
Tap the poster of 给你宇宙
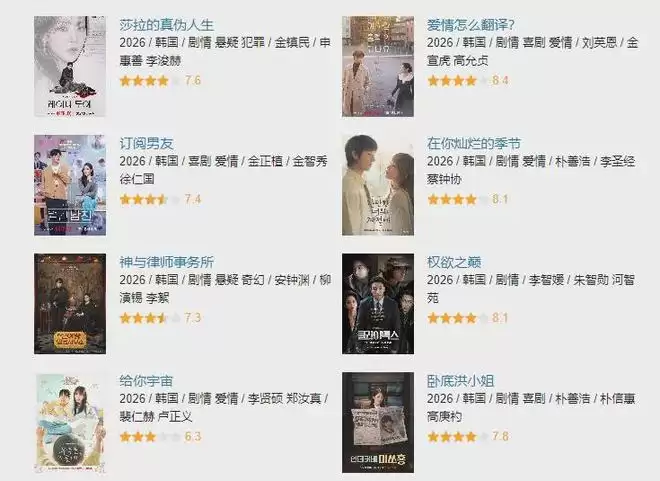[x=69, y=422]
